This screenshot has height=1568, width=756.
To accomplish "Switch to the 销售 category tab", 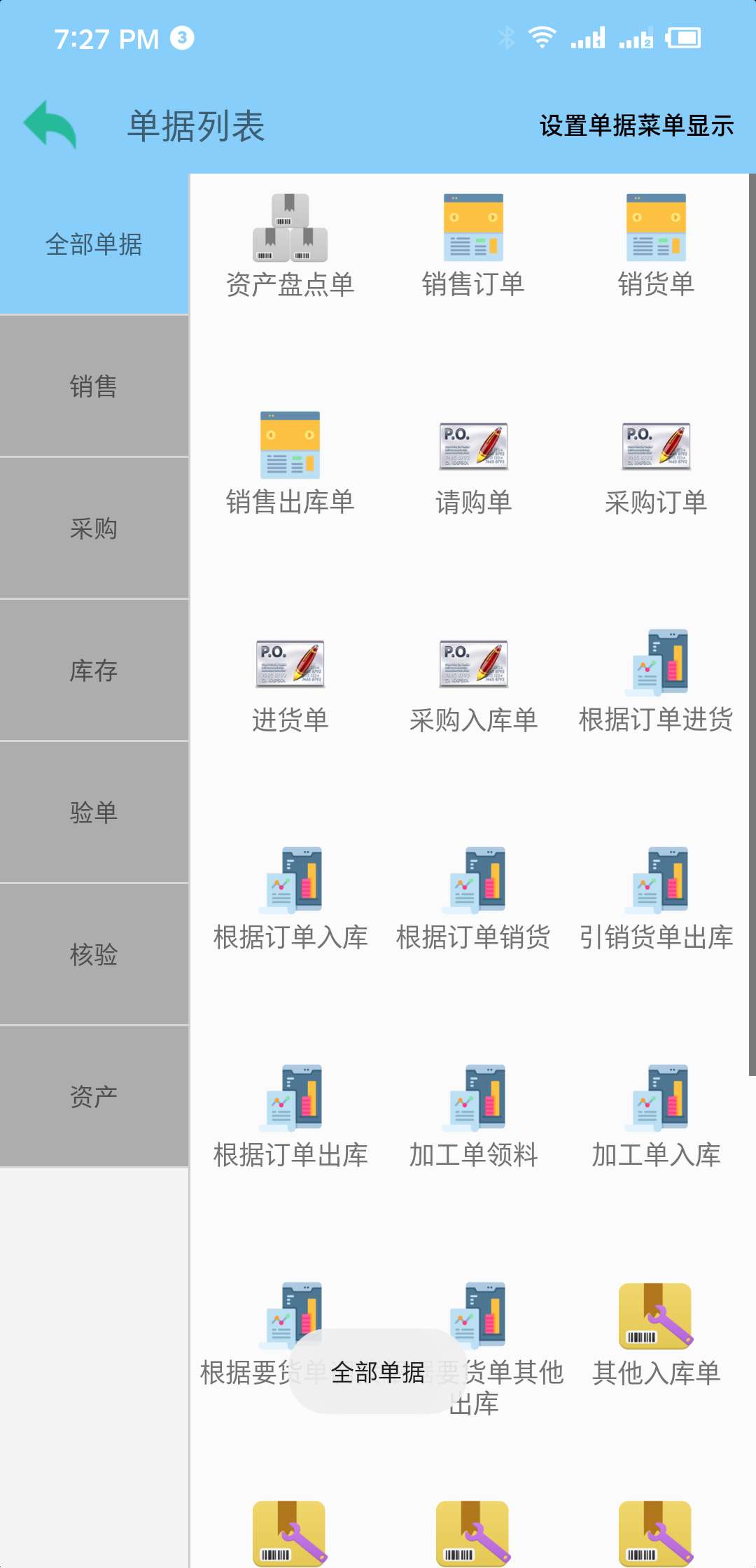I will click(x=94, y=386).
